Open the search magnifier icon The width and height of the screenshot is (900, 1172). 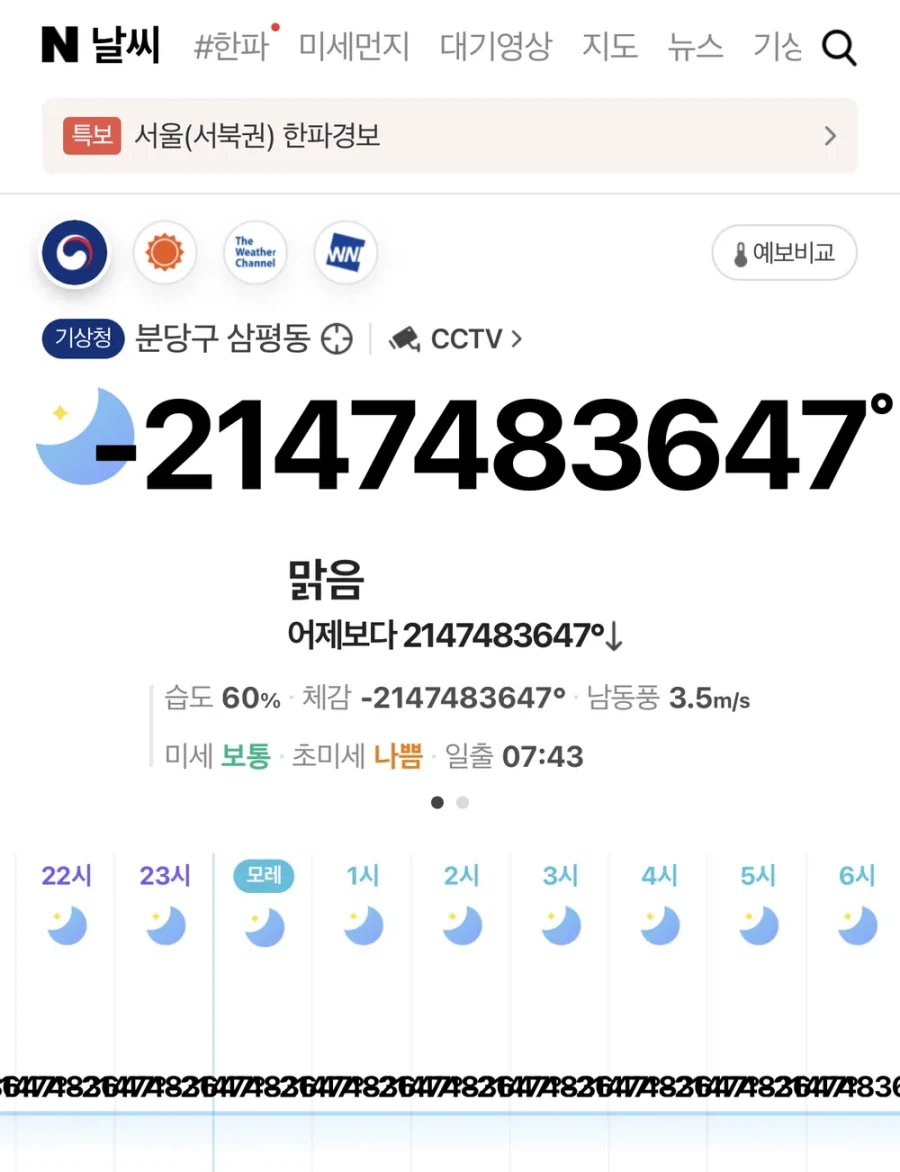click(839, 47)
